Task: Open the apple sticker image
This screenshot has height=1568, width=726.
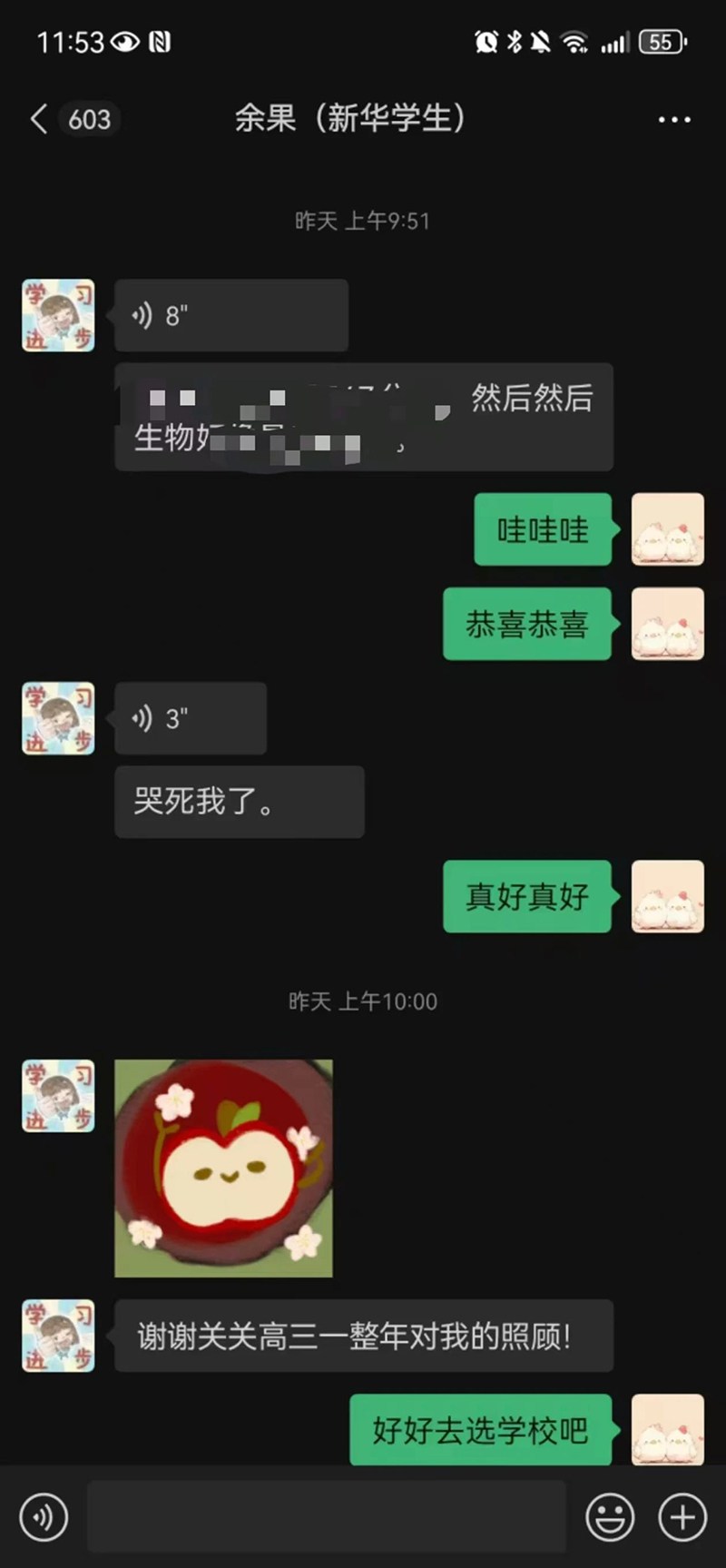Action: point(223,1169)
